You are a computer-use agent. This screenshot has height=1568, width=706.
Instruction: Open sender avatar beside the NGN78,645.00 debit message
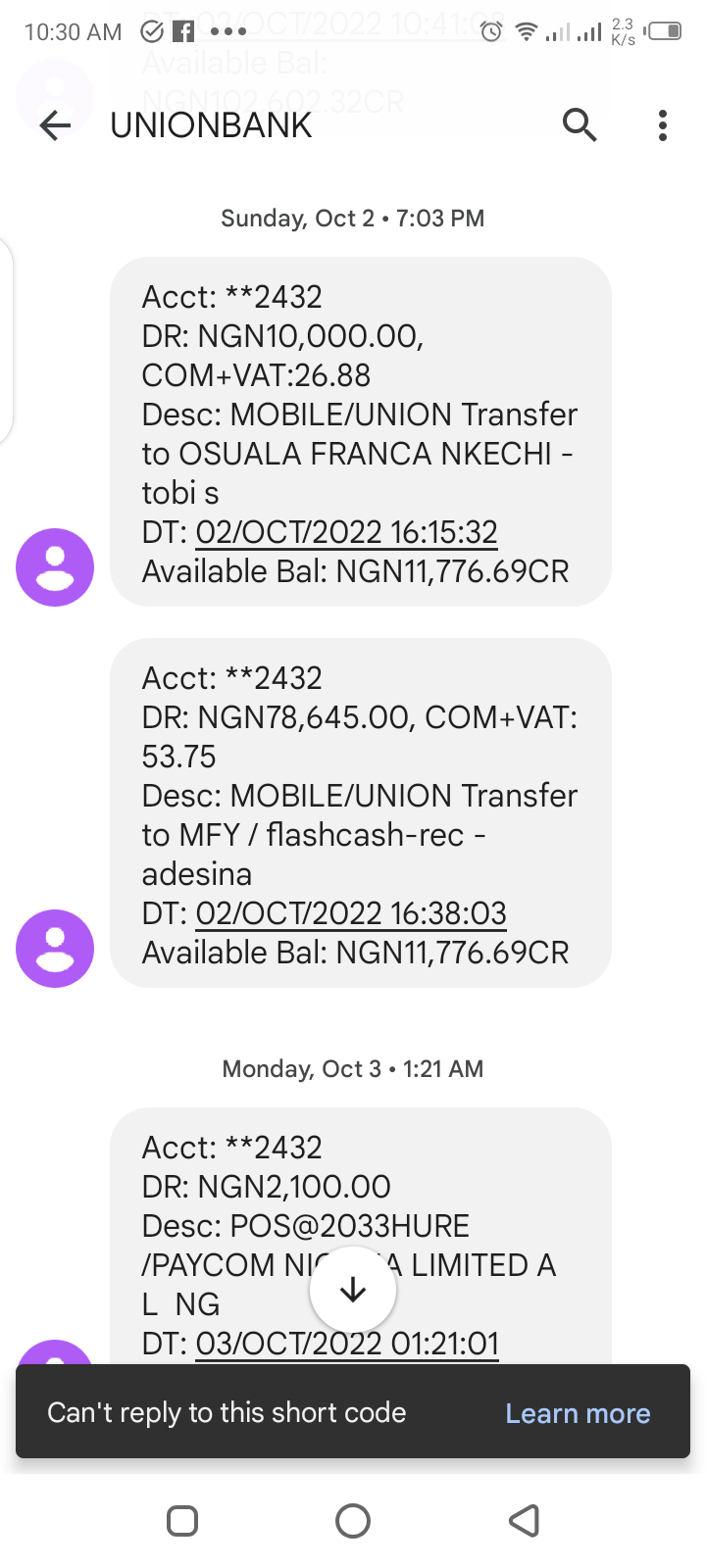pyautogui.click(x=55, y=949)
